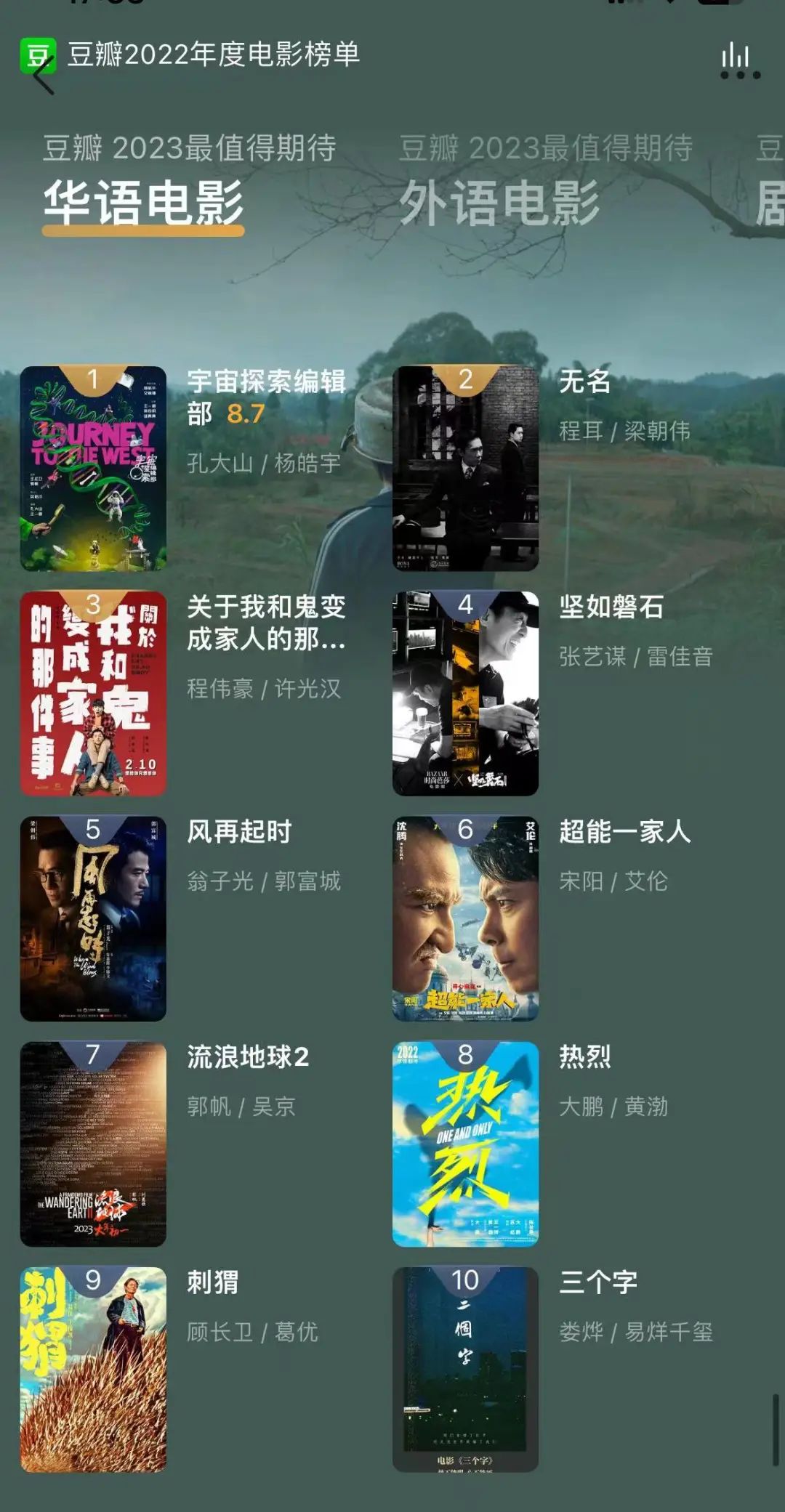Open movie 风再起时
785x1512 pixels.
(x=93, y=919)
